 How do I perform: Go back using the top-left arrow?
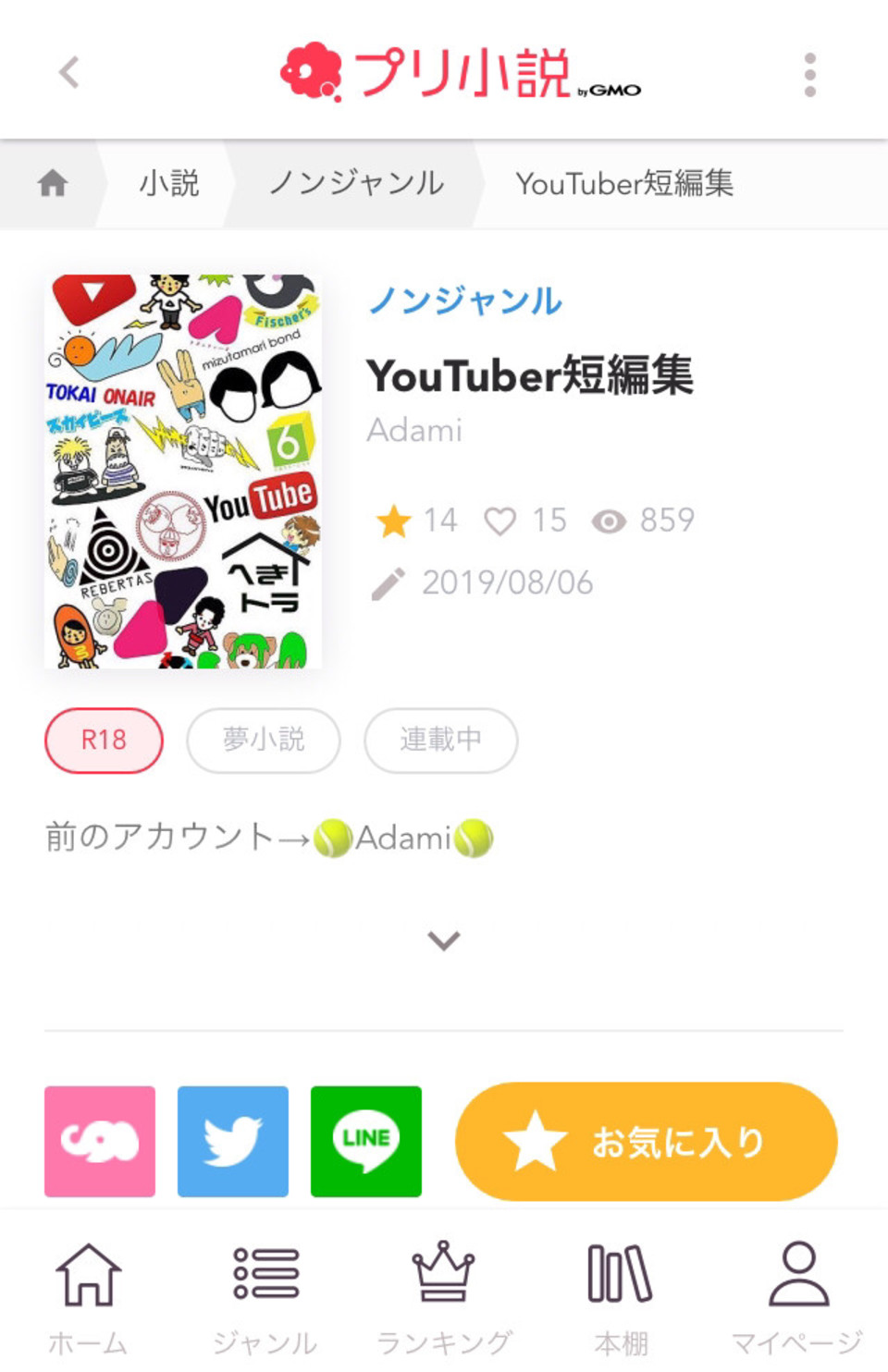click(x=69, y=72)
